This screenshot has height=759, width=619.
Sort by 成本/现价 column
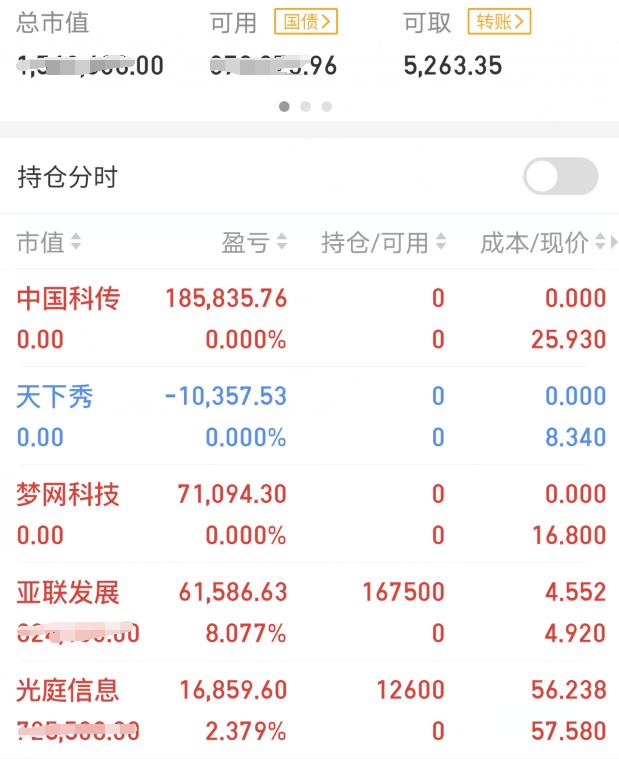(x=543, y=242)
